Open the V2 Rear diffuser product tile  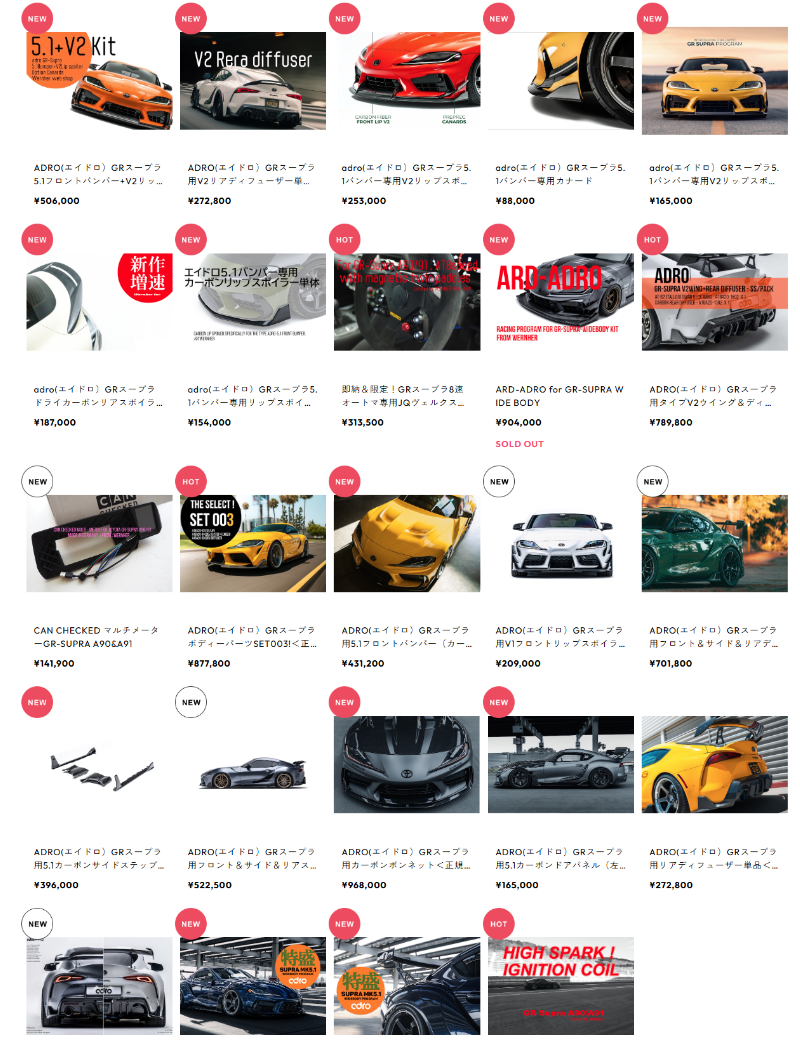(x=253, y=80)
